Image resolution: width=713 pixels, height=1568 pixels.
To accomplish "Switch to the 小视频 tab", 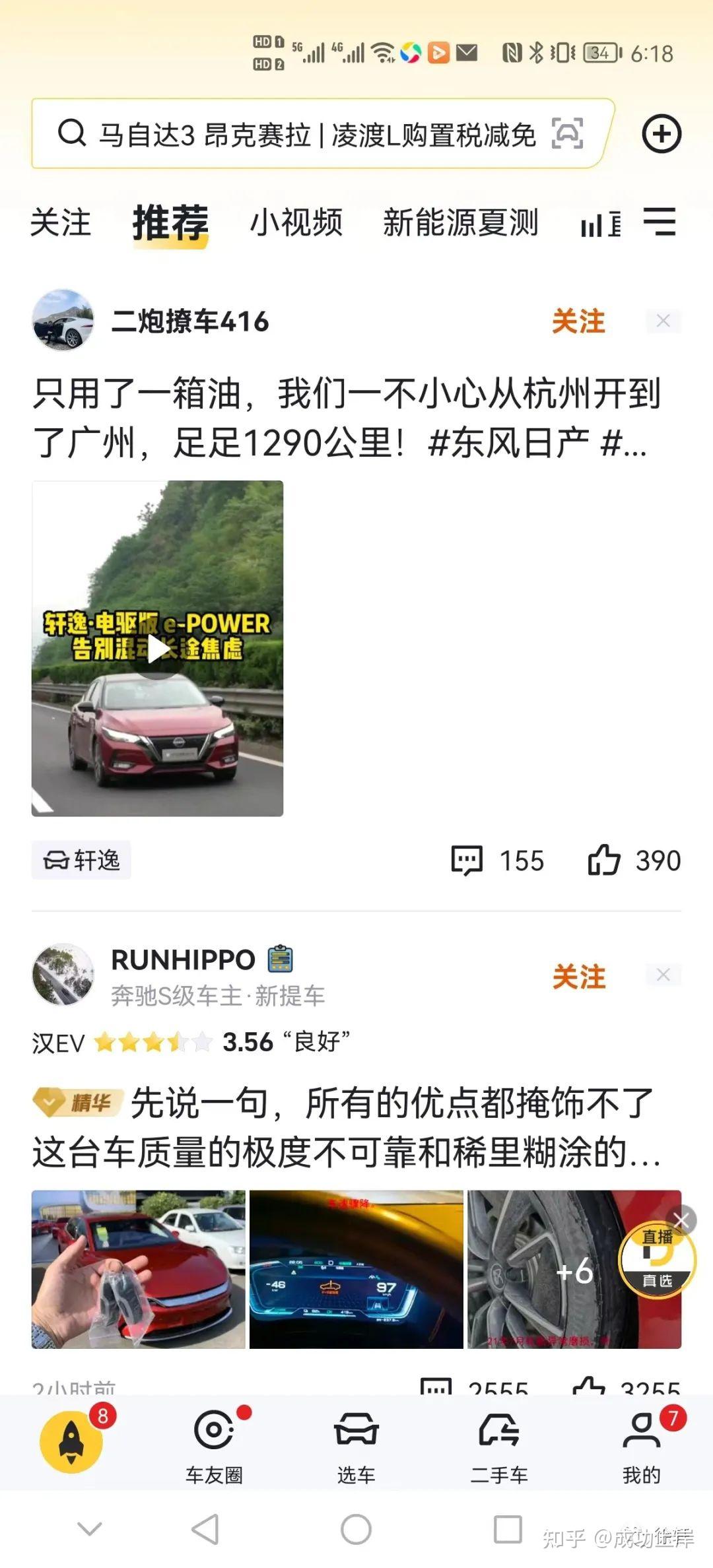I will coord(296,222).
